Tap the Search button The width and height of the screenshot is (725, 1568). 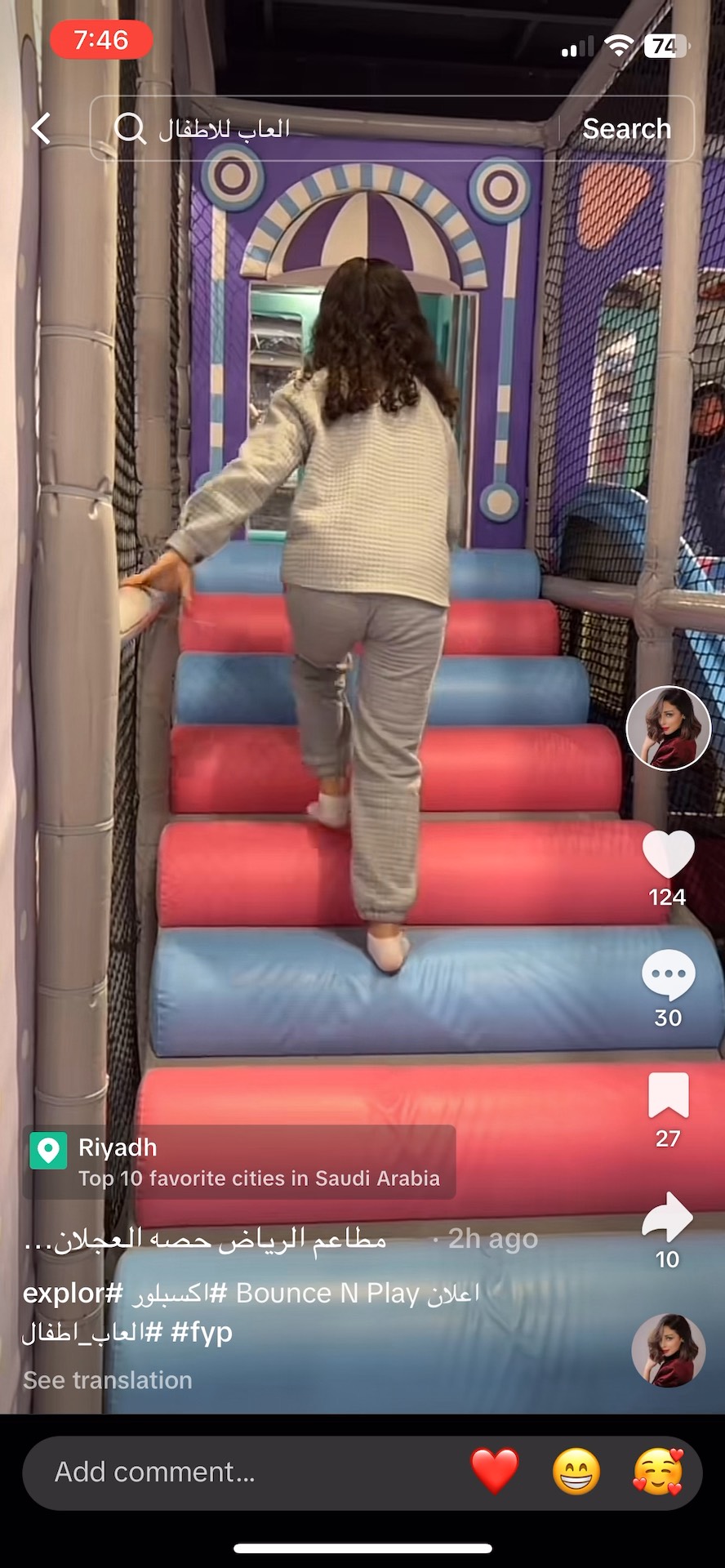point(626,128)
